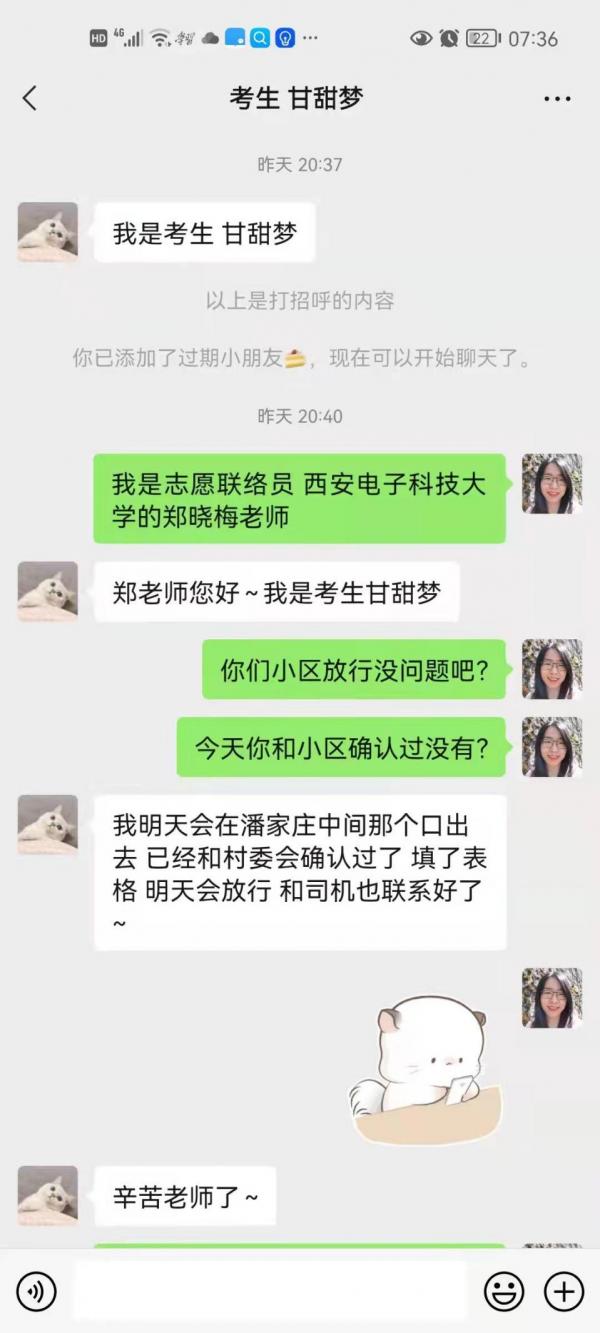This screenshot has height=1333, width=600.
Task: Switch to voice message input
Action: pos(36,1292)
